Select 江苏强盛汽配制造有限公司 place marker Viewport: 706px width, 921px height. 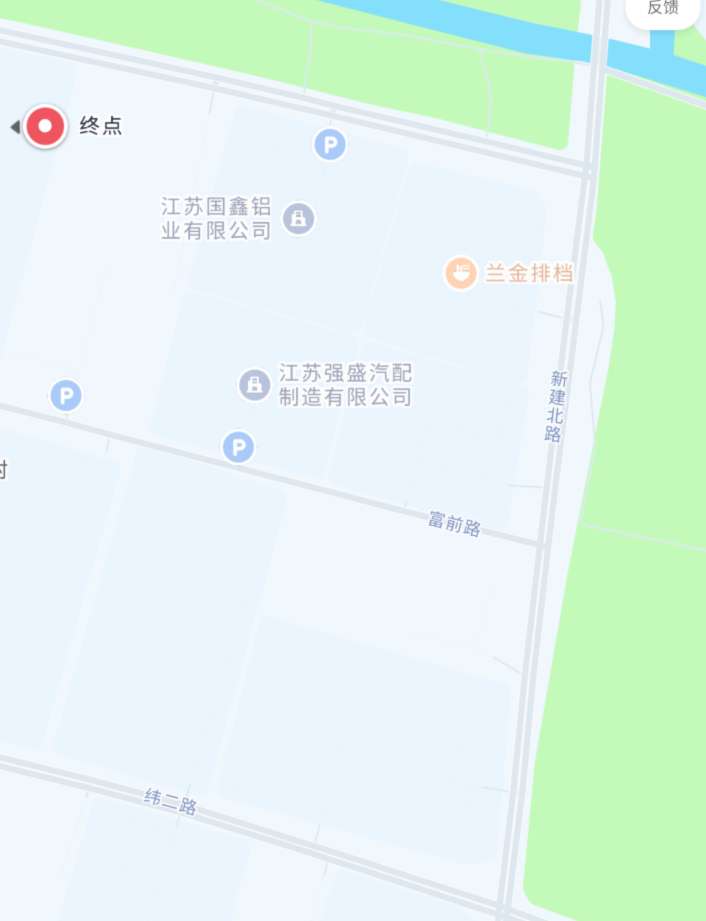(x=255, y=385)
